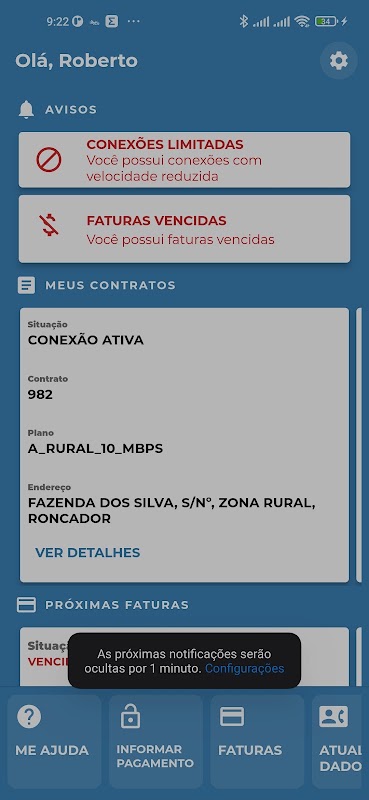Open the settings gear icon
Image resolution: width=369 pixels, height=800 pixels.
[x=338, y=61]
